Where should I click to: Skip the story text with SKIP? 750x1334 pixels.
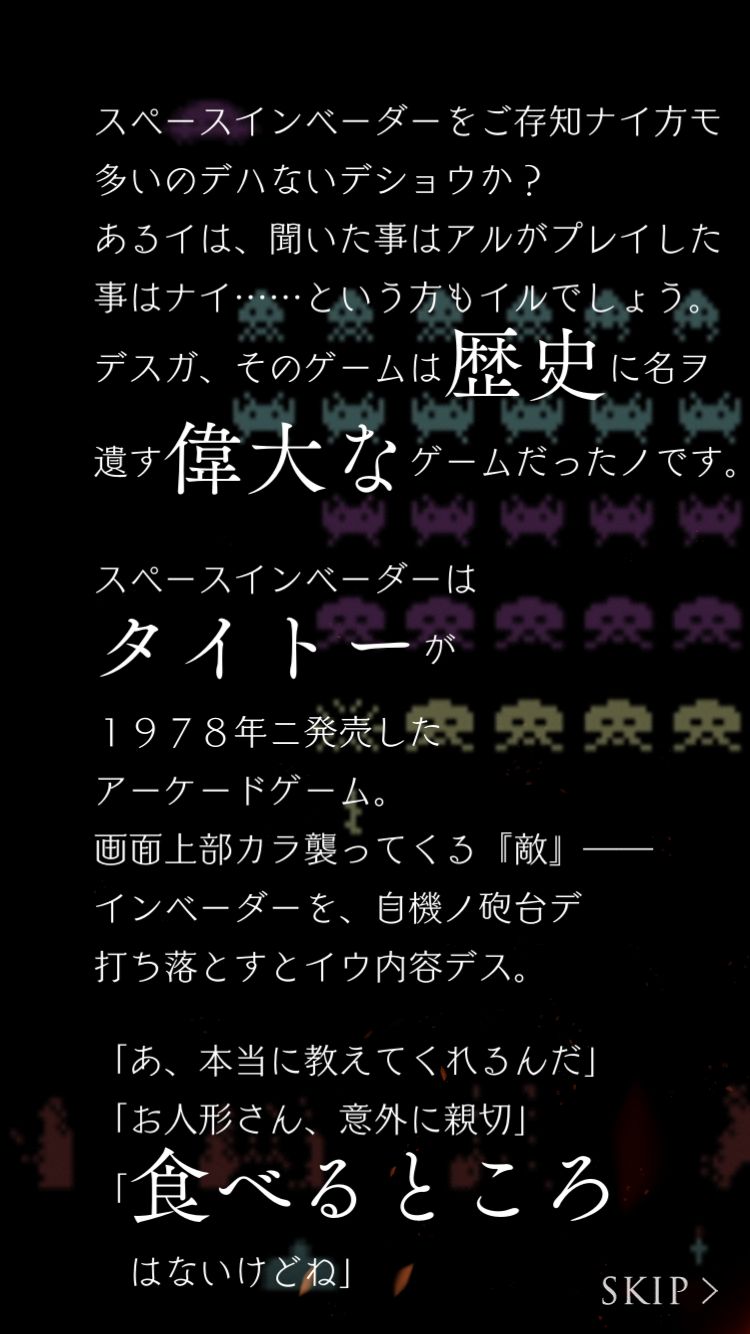(x=660, y=1290)
